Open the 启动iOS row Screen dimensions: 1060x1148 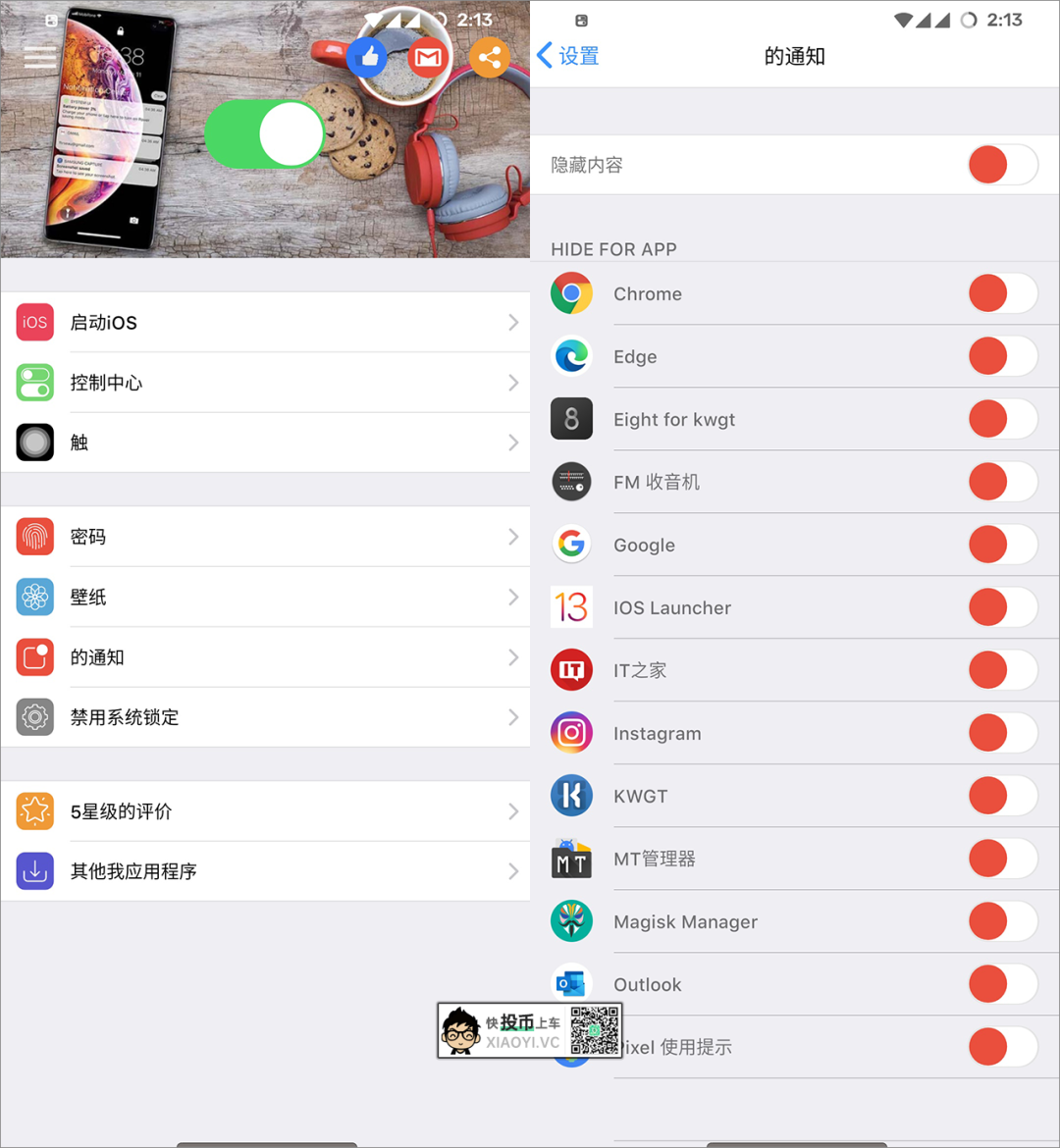click(x=265, y=323)
